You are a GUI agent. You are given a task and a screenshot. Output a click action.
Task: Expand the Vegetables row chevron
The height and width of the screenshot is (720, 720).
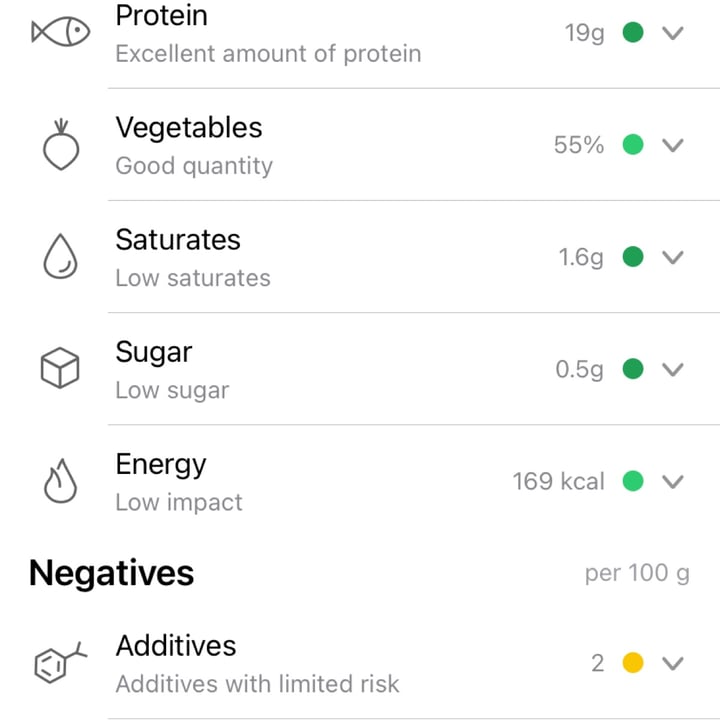point(673,145)
